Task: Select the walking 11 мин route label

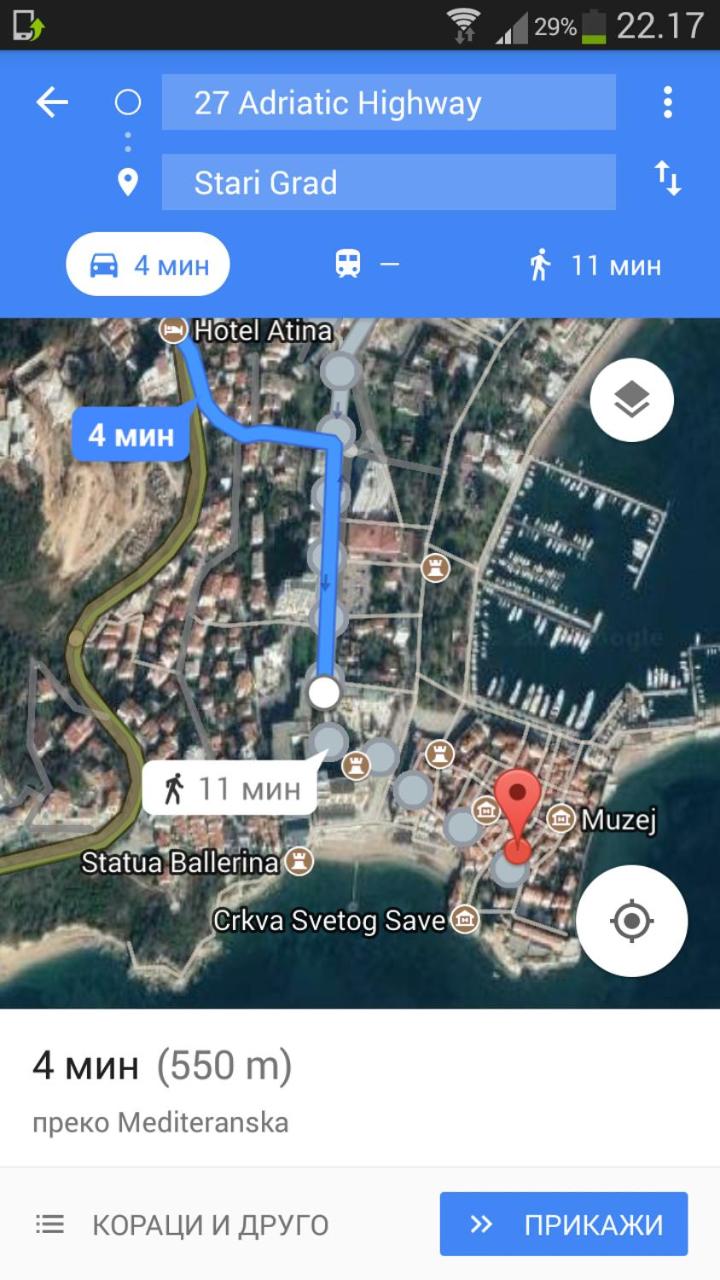Action: coord(229,788)
